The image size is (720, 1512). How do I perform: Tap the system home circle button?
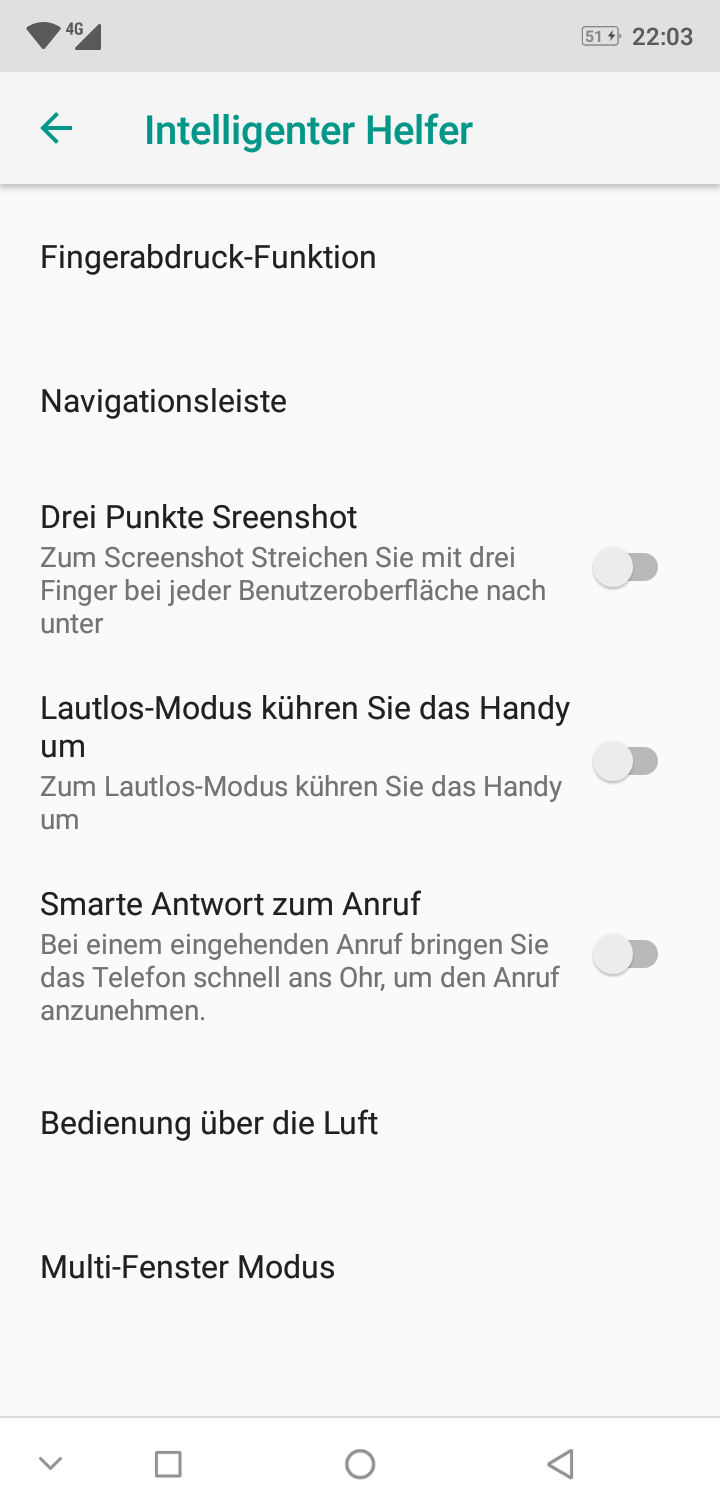pyautogui.click(x=360, y=1465)
